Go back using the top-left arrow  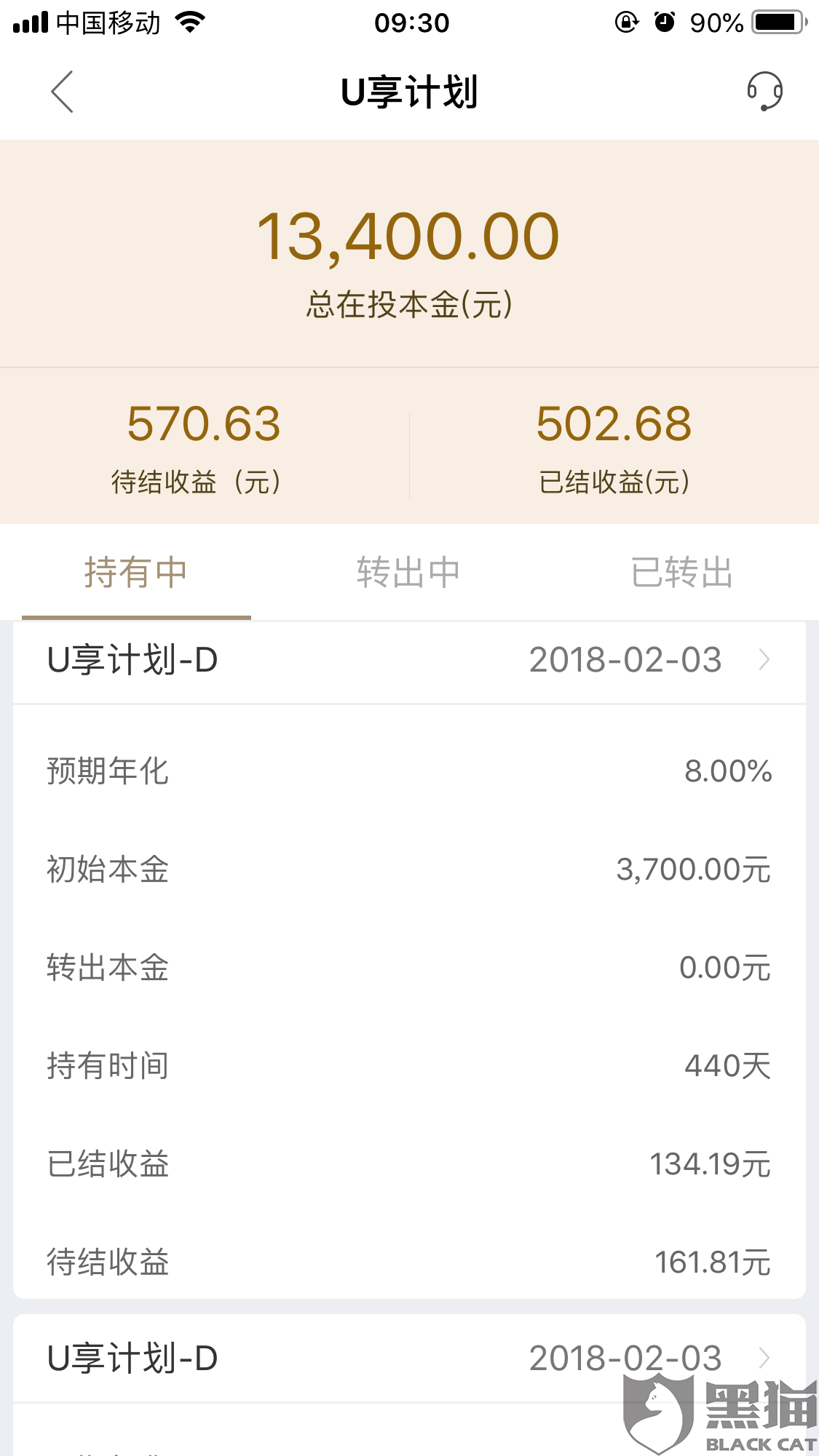point(63,92)
